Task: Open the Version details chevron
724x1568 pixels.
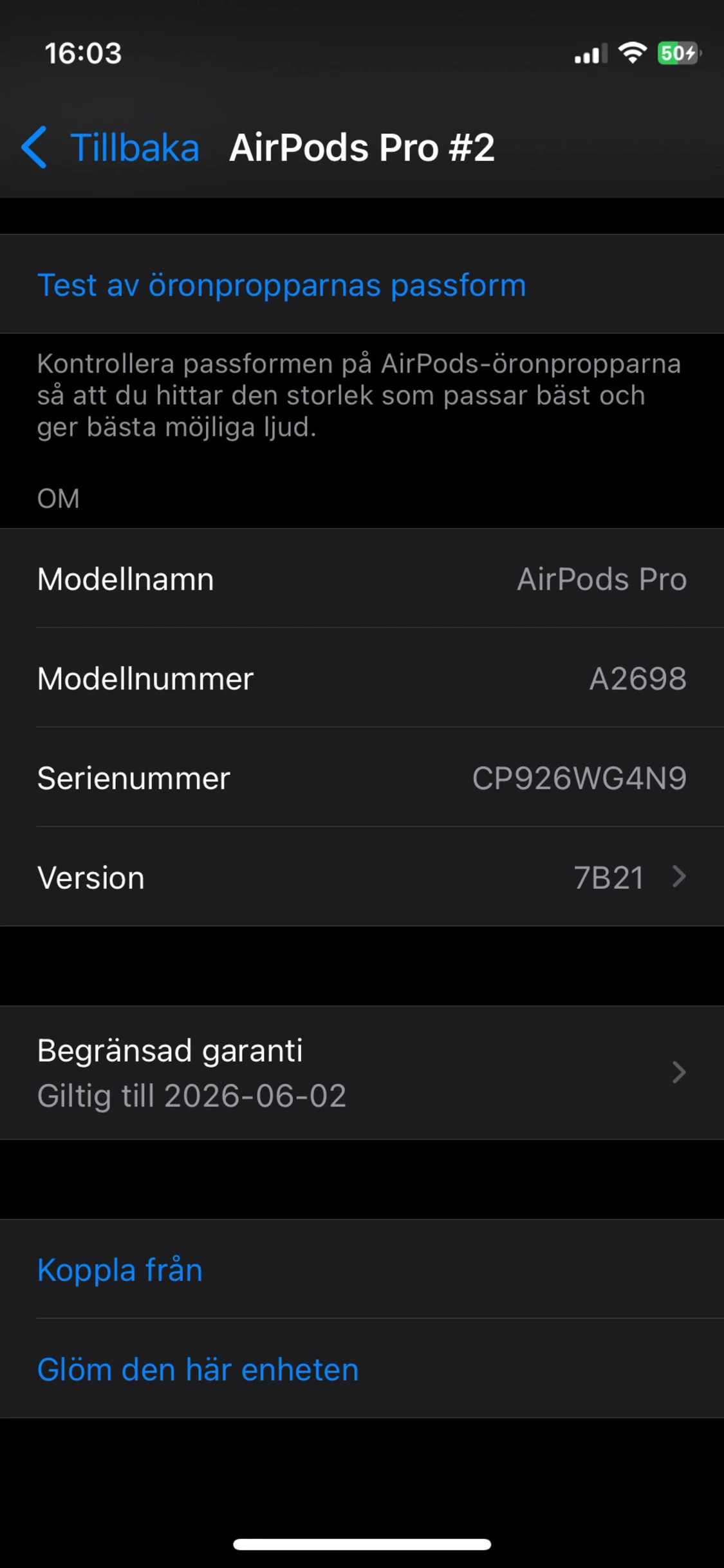Action: click(680, 877)
